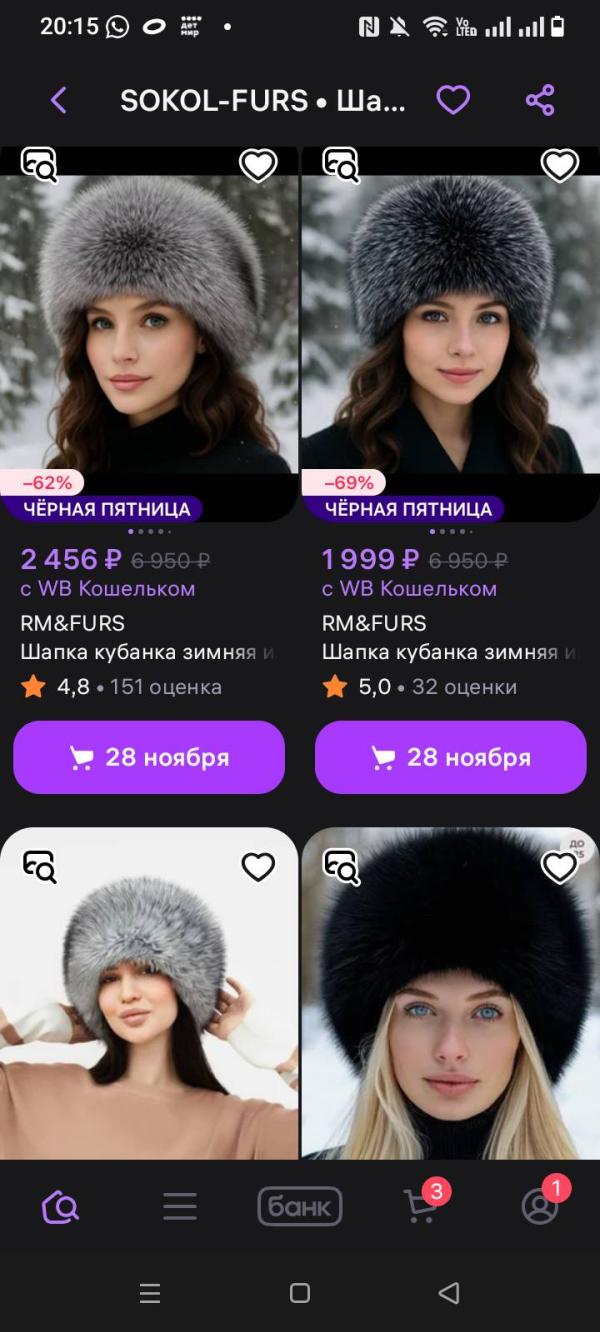Viewport: 600px width, 1332px height.
Task: Open the shopping cart with 3 items
Action: click(x=420, y=1207)
